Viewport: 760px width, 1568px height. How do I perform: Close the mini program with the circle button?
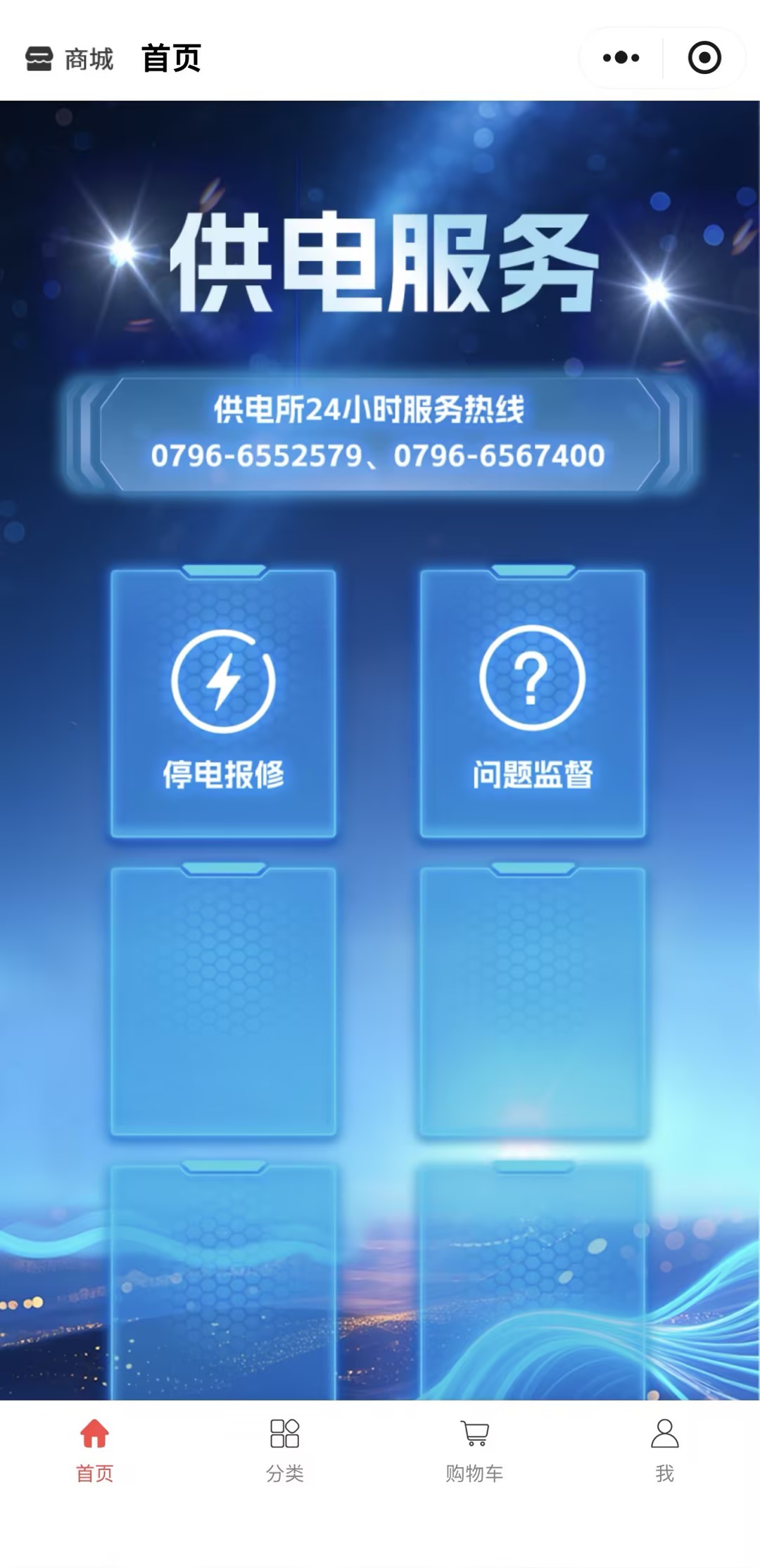point(704,58)
